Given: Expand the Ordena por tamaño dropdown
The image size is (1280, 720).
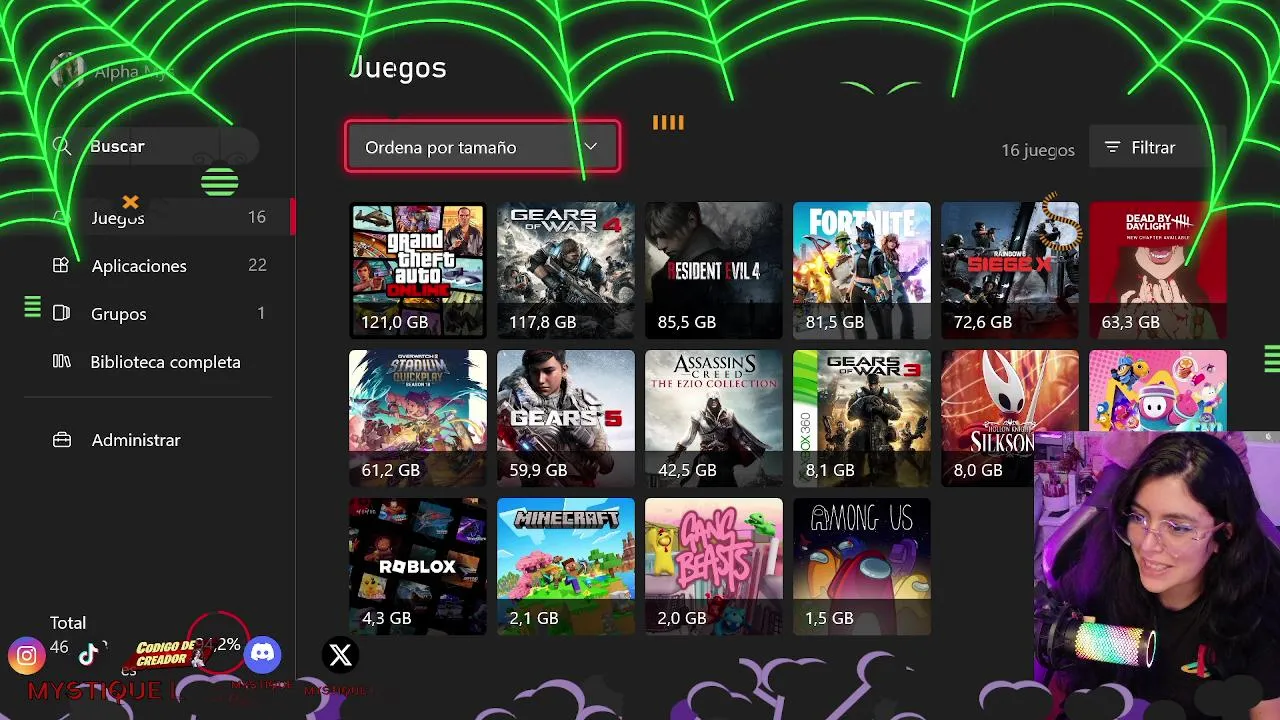Looking at the screenshot, I should click(482, 147).
